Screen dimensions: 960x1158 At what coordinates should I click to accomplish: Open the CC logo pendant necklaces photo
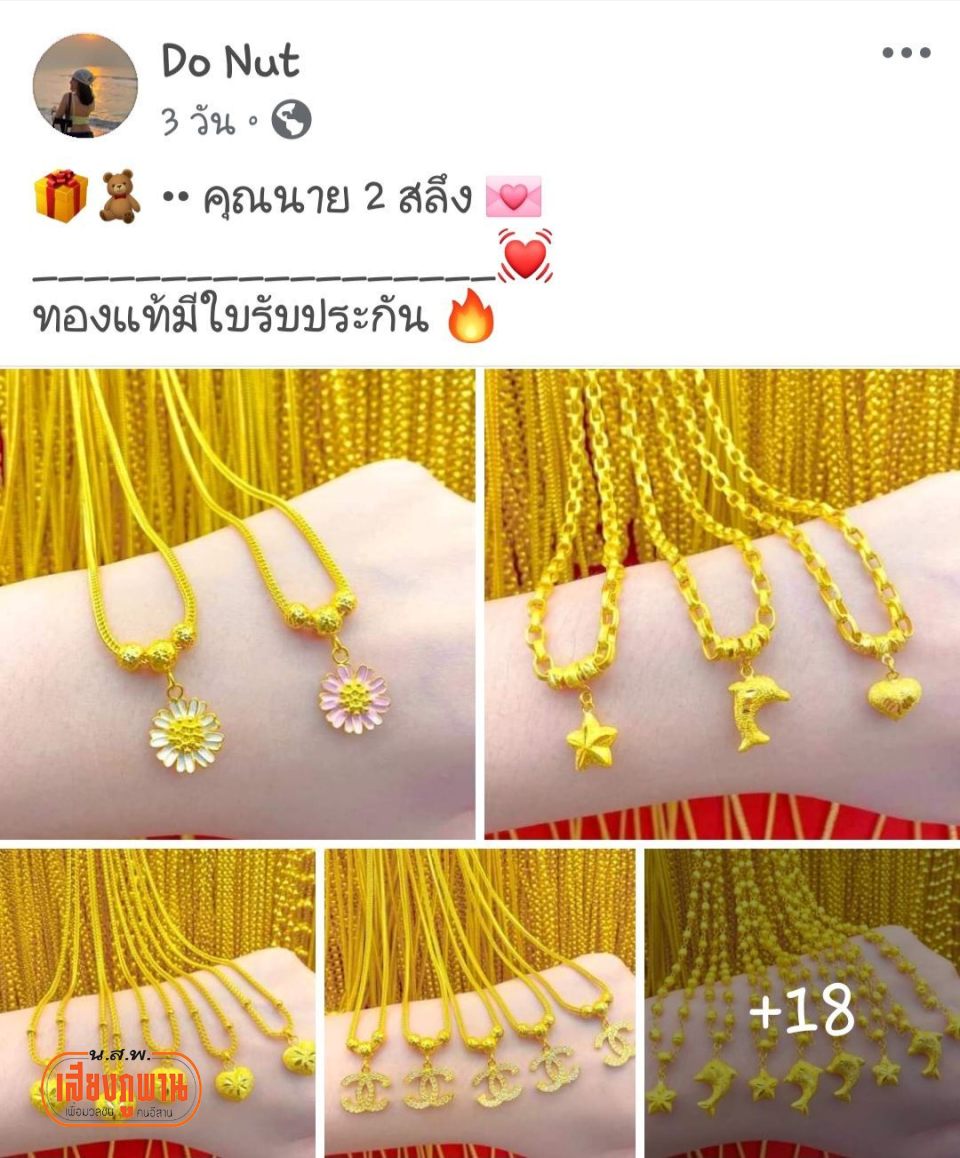coord(479,1000)
